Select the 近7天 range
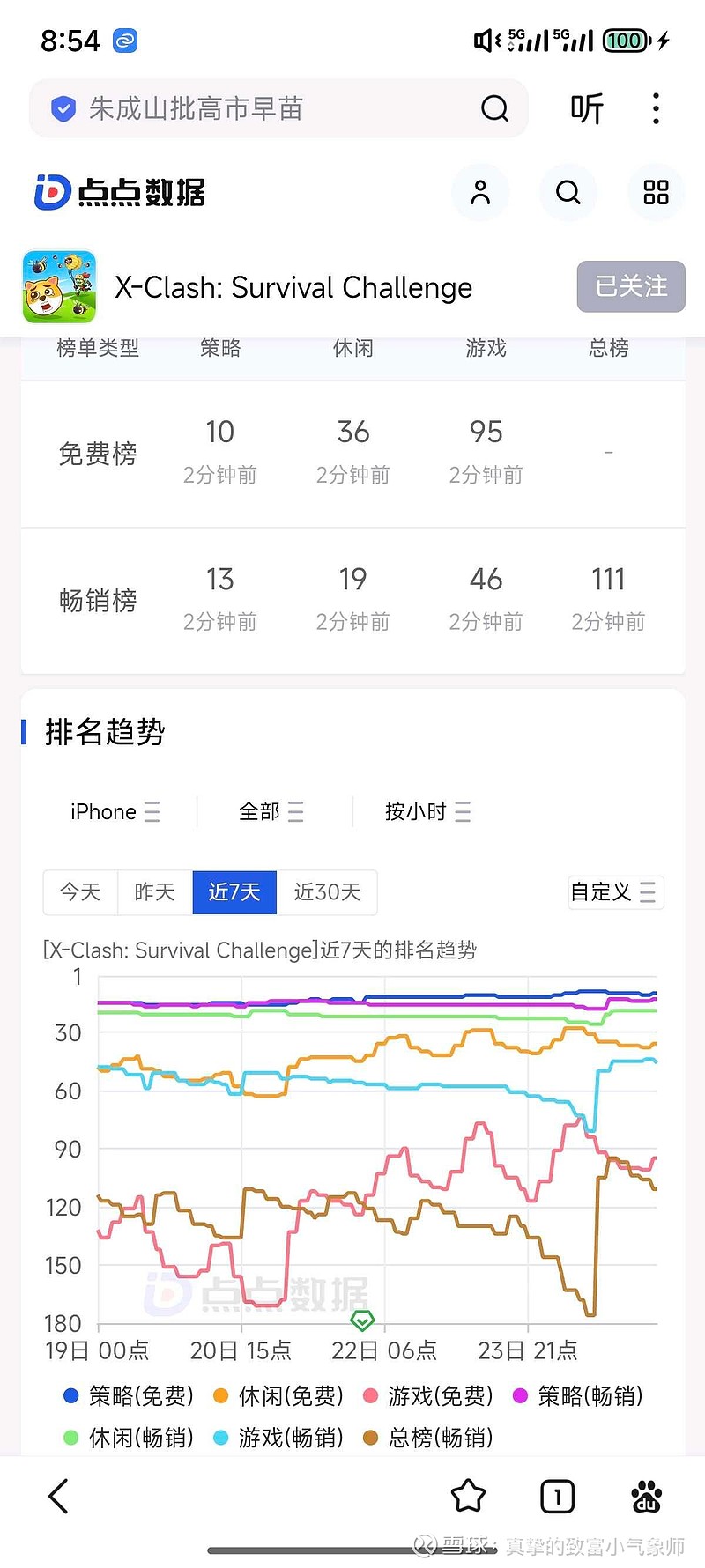This screenshot has height=1568, width=705. pyautogui.click(x=234, y=892)
